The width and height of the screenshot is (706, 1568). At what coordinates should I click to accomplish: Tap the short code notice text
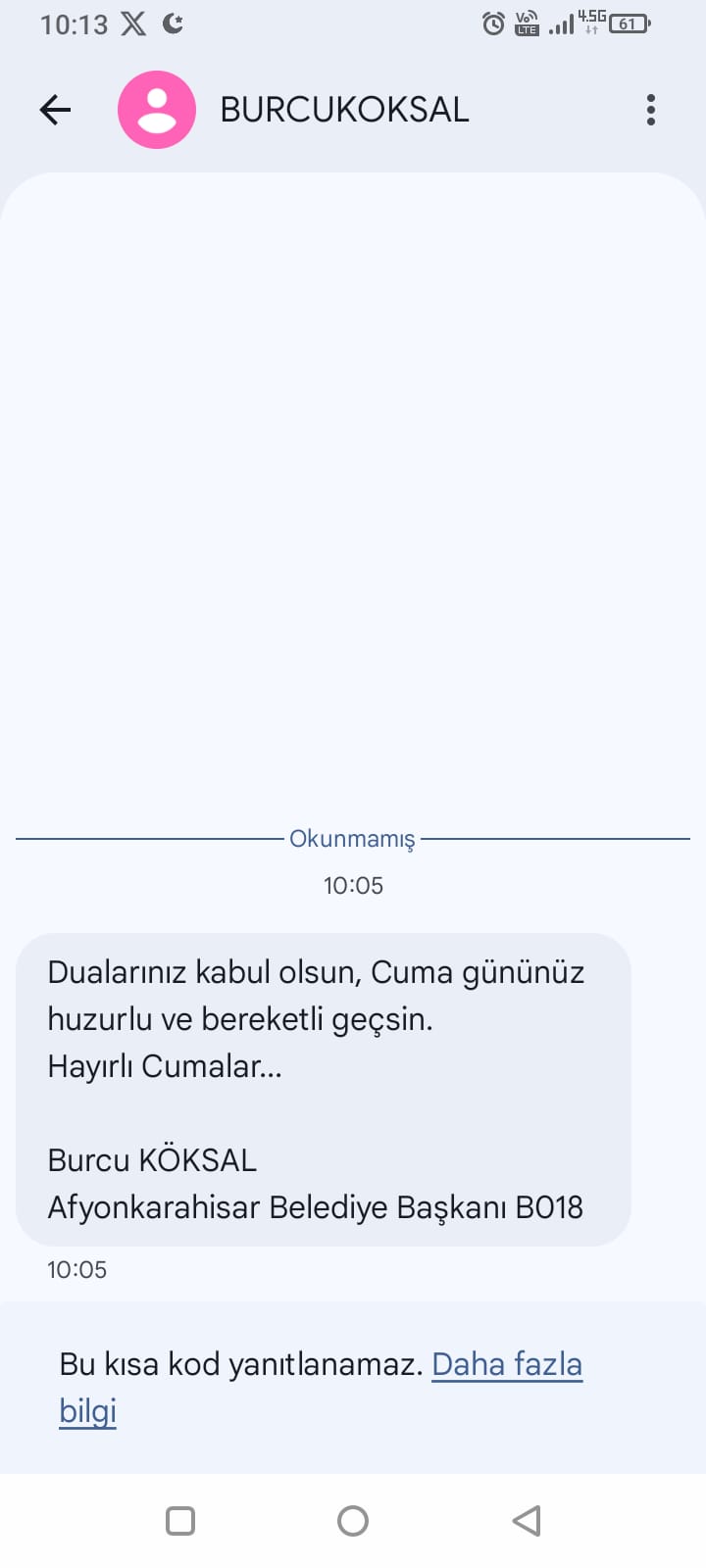240,1363
